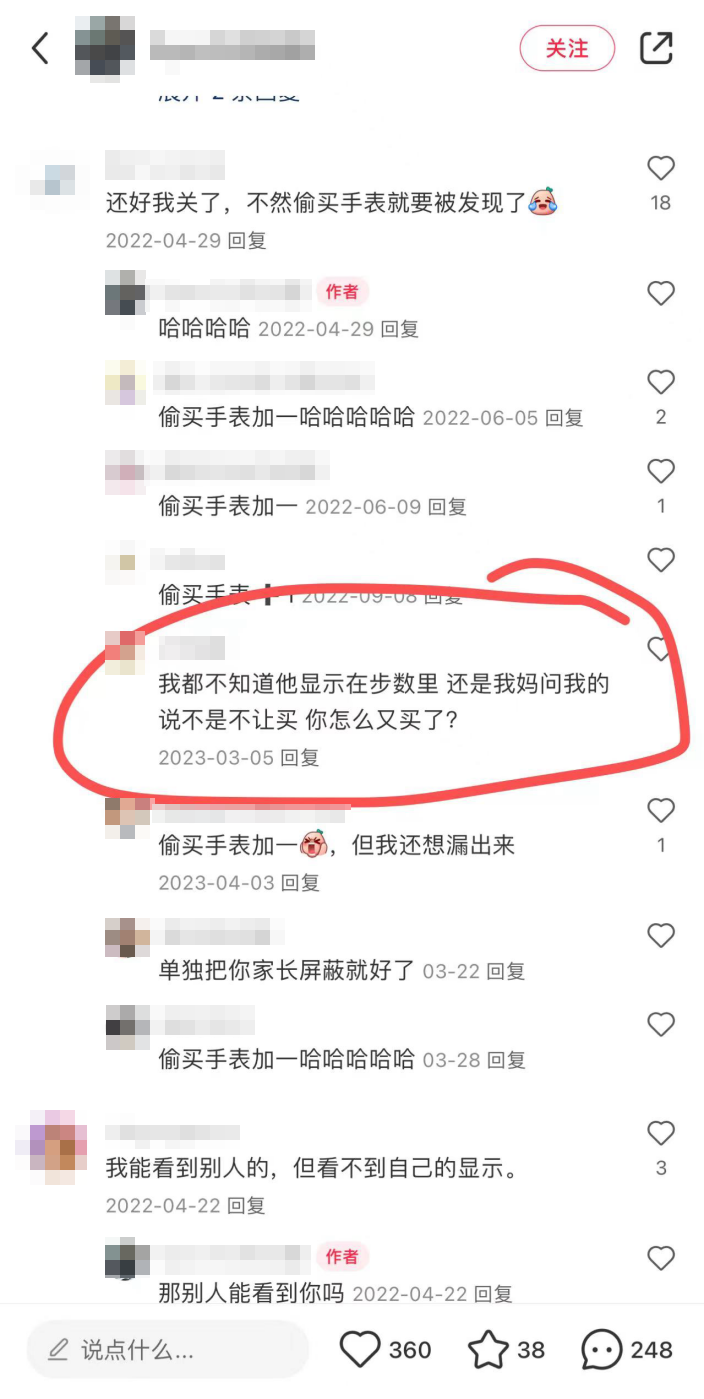Reply to the 还好我关了 comment

247,241
